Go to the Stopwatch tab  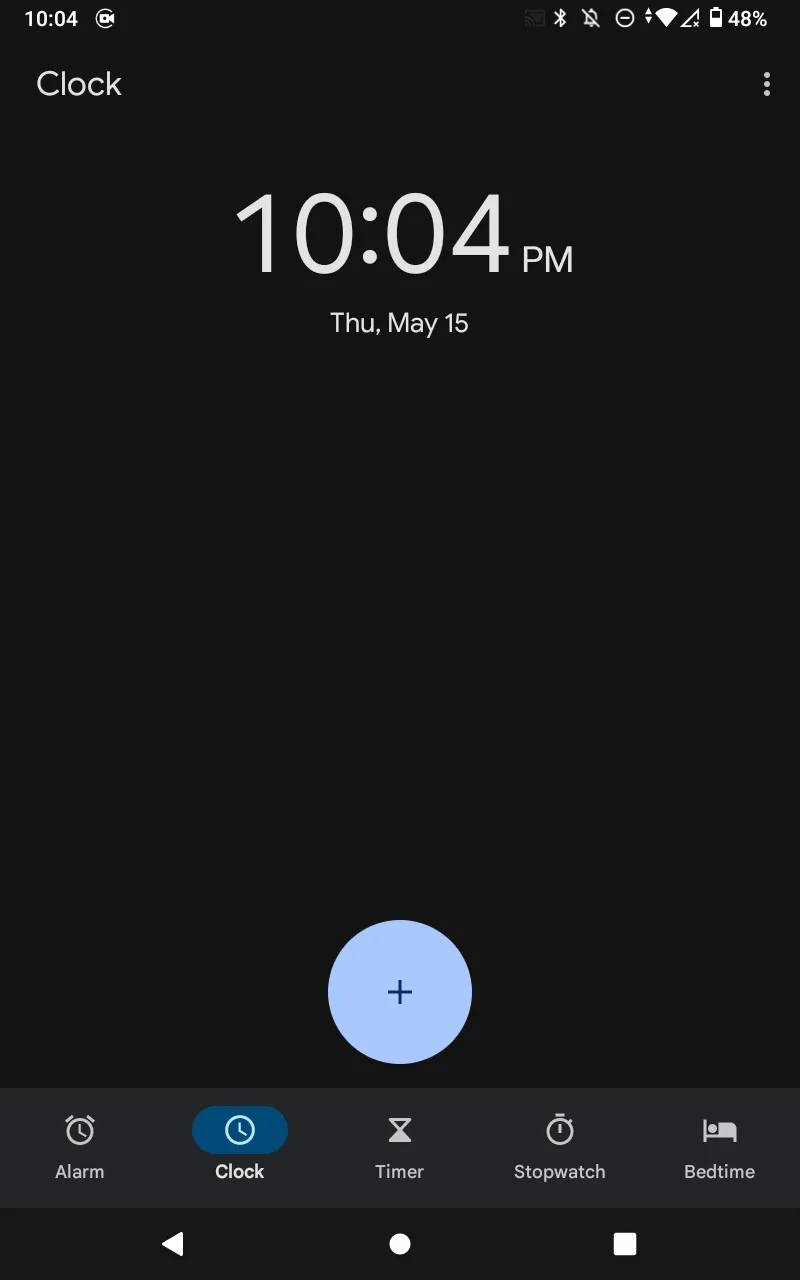click(560, 1148)
